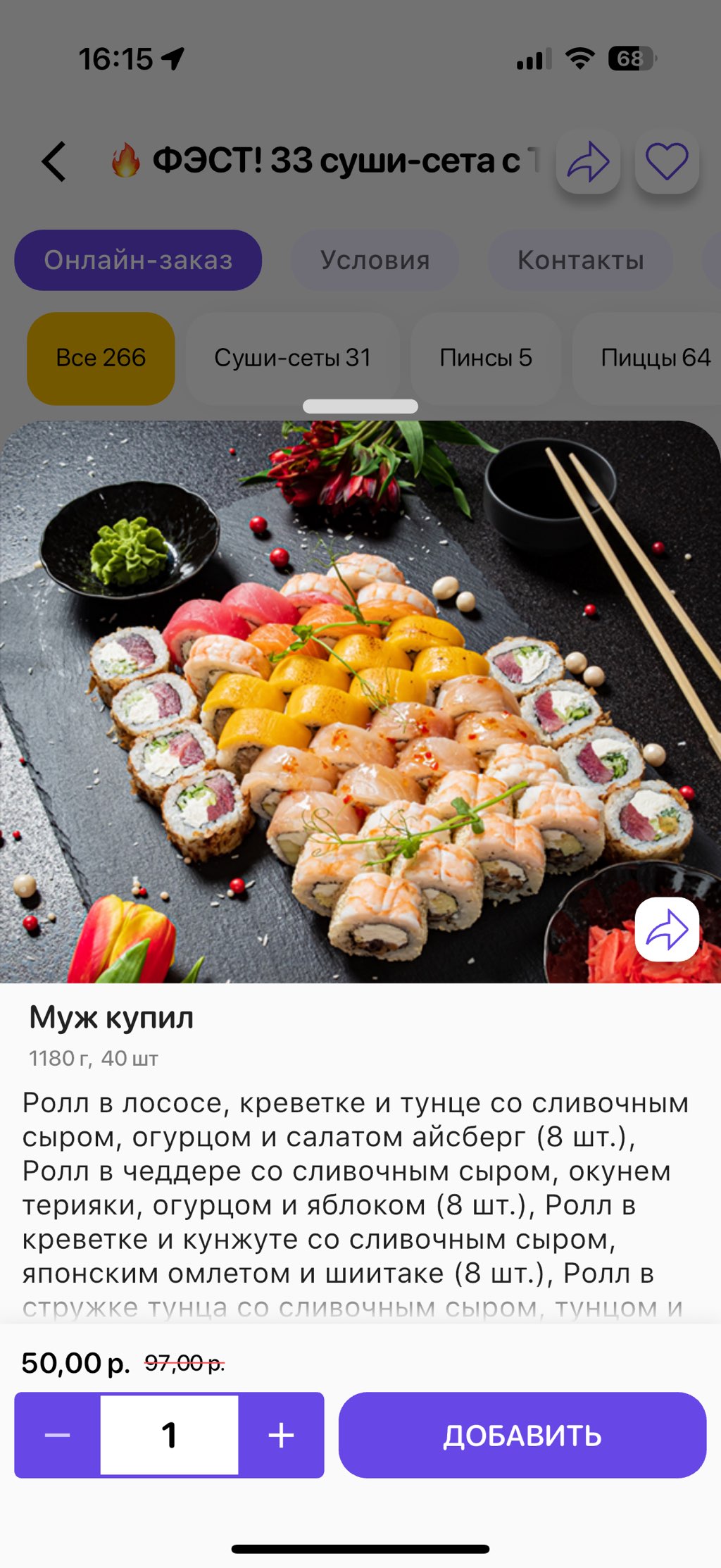
Task: Open the Контакты tab
Action: (580, 260)
